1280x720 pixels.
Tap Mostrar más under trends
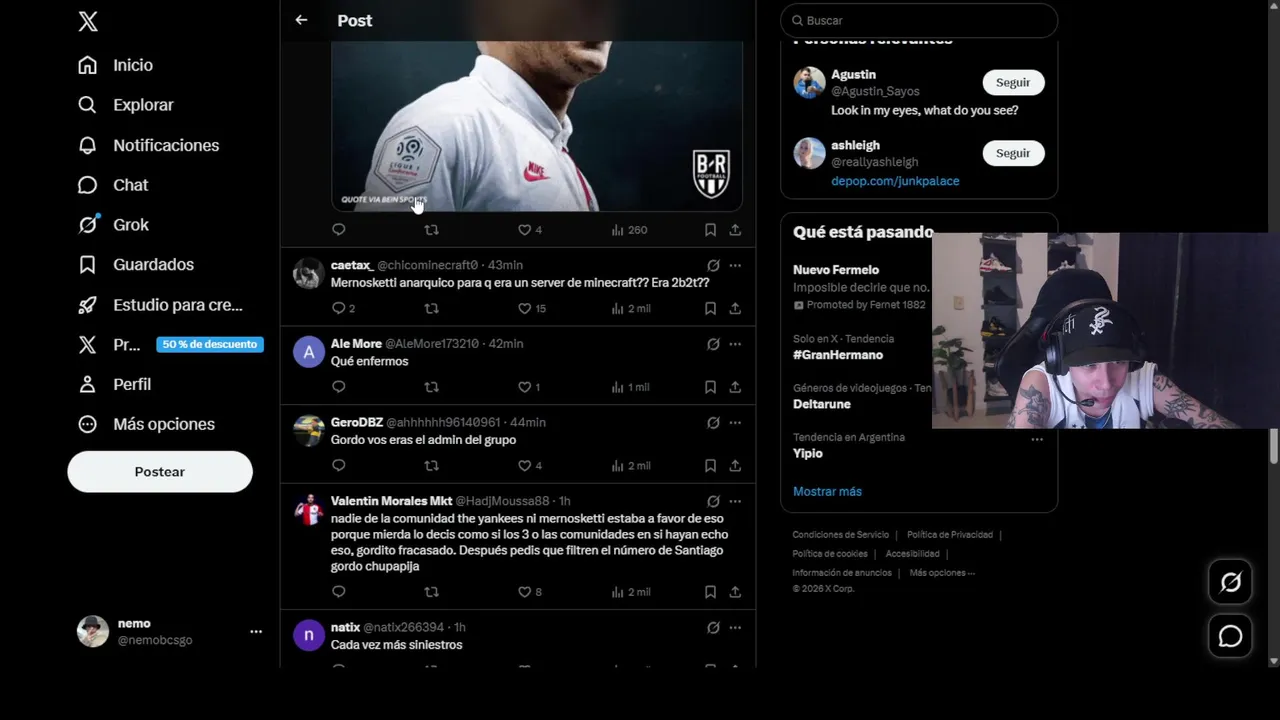click(x=827, y=491)
